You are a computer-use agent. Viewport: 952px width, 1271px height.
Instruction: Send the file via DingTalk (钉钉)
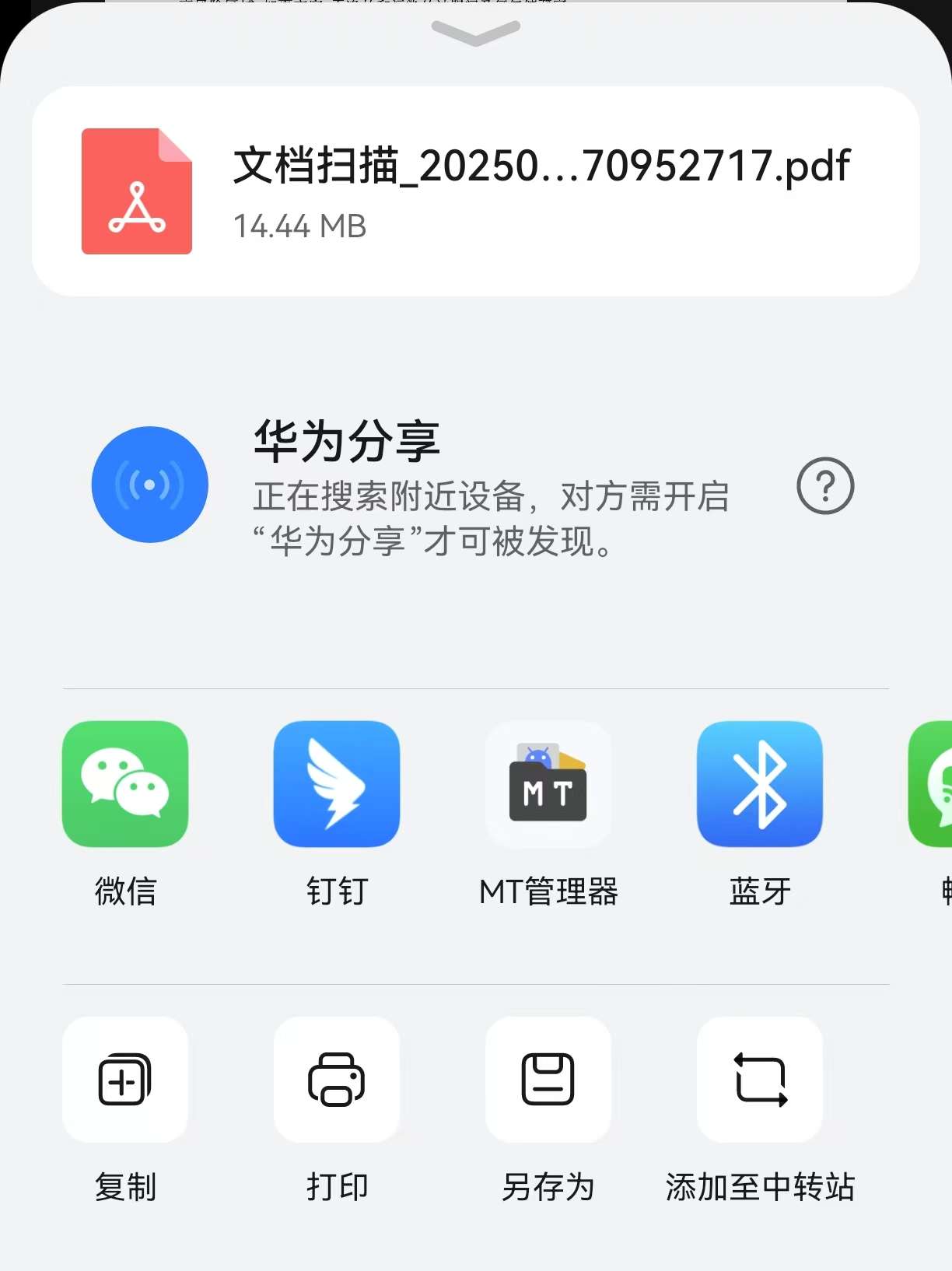337,784
